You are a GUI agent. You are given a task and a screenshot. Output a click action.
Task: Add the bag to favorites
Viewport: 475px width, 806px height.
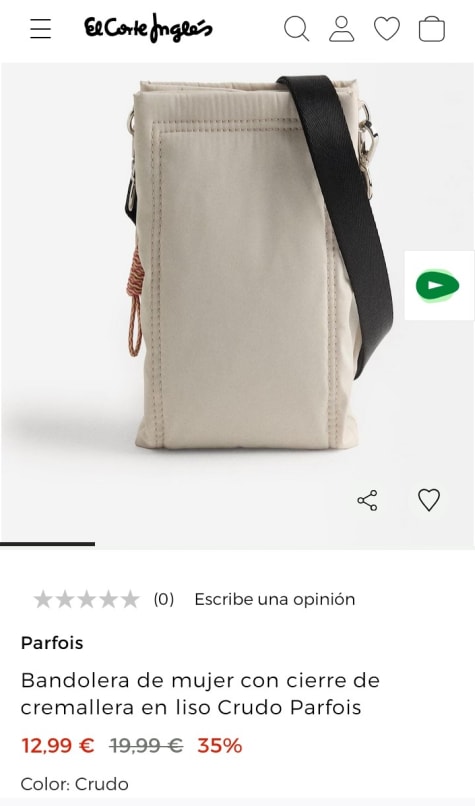[429, 500]
